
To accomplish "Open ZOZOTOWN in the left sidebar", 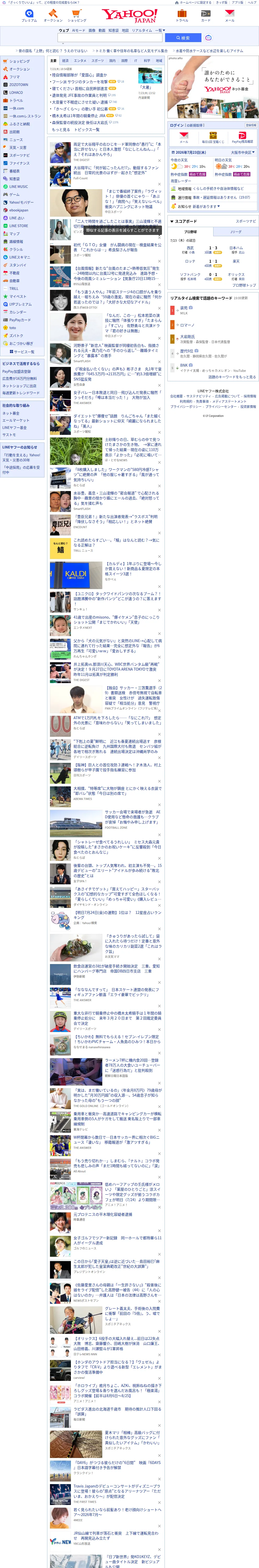I will tap(18, 85).
